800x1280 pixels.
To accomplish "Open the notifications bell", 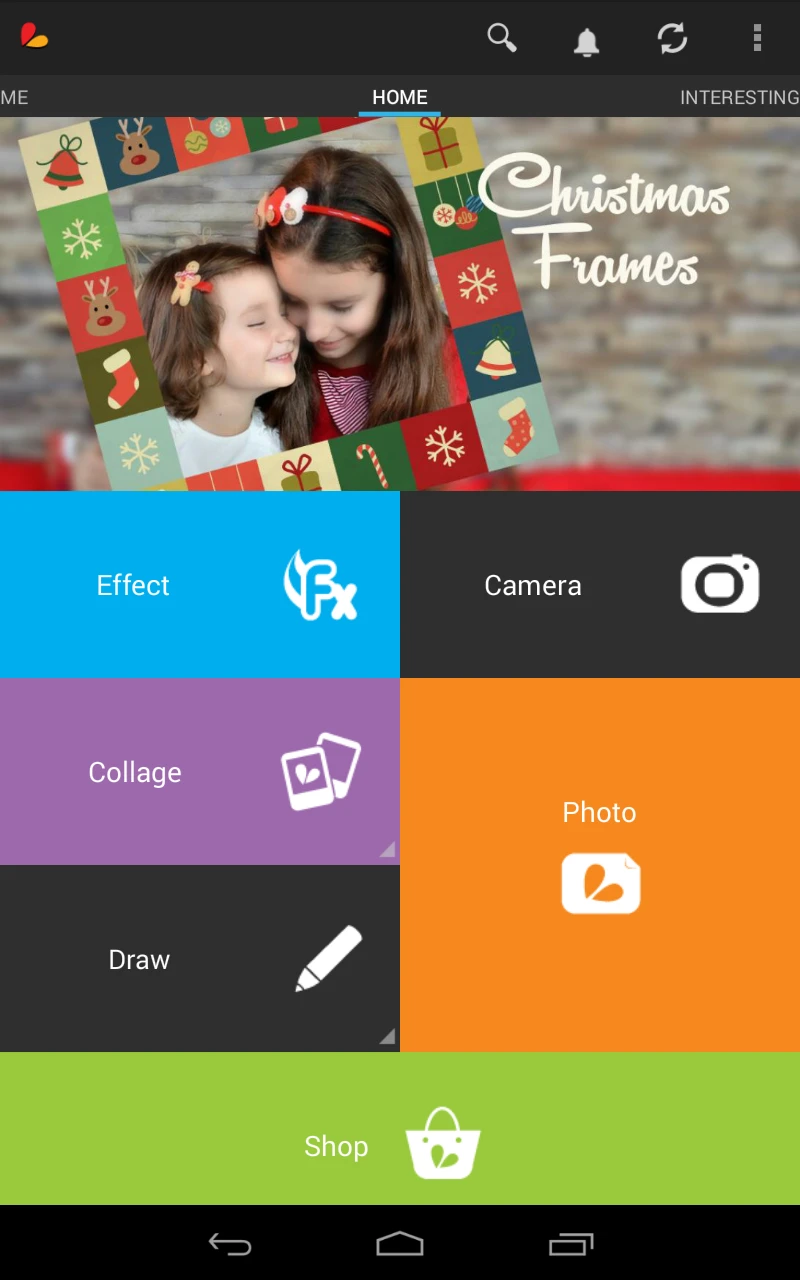I will click(x=586, y=40).
